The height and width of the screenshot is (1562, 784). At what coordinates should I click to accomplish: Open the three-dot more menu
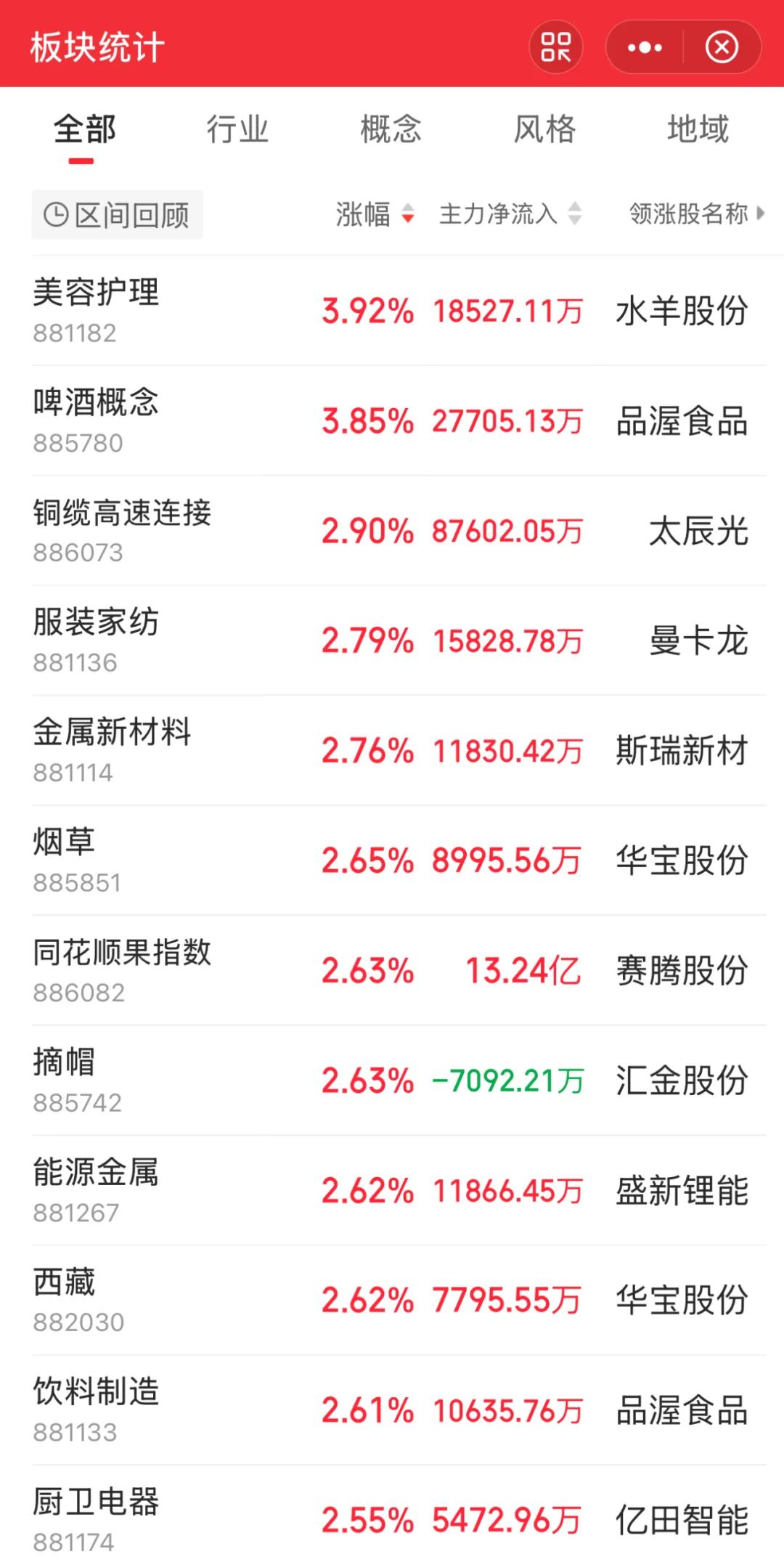coord(645,47)
